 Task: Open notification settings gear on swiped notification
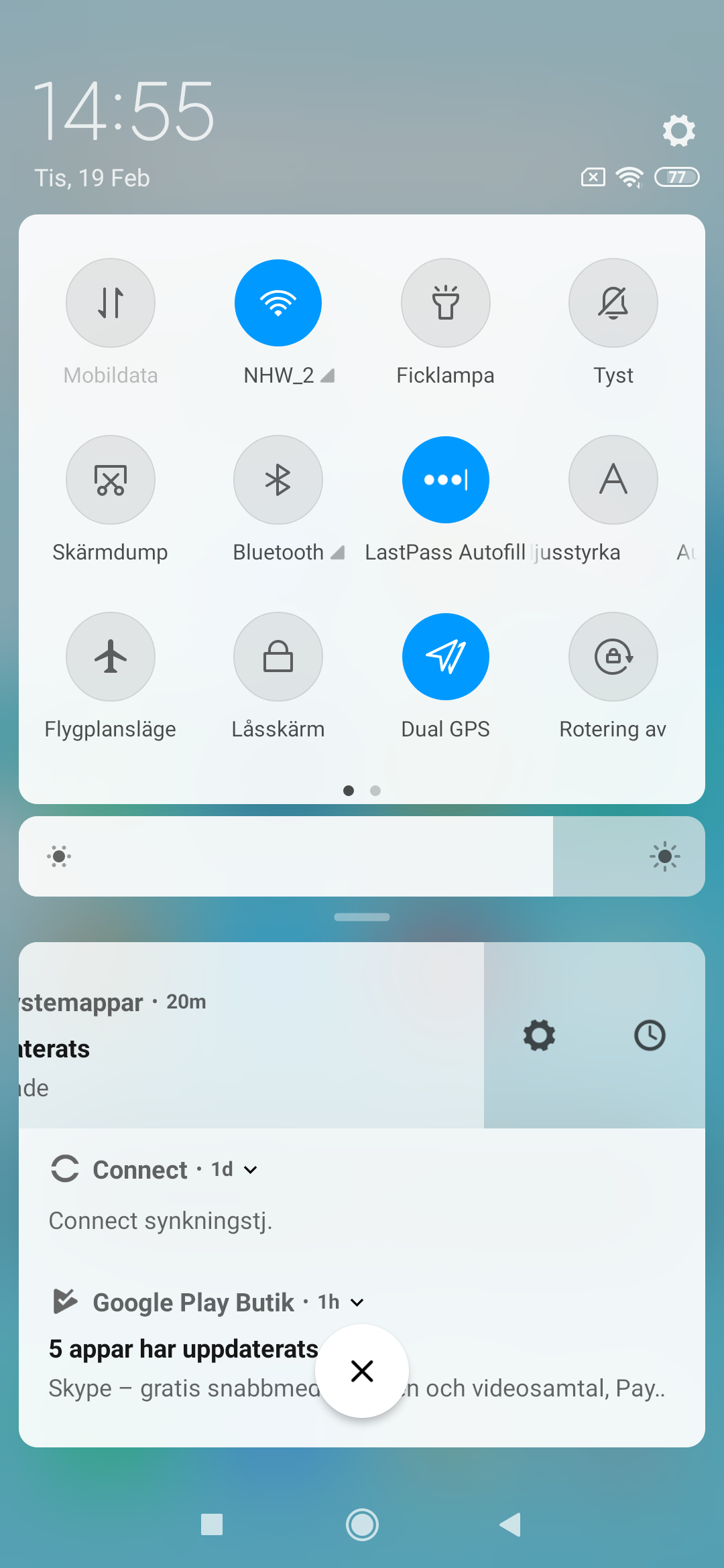click(540, 1035)
